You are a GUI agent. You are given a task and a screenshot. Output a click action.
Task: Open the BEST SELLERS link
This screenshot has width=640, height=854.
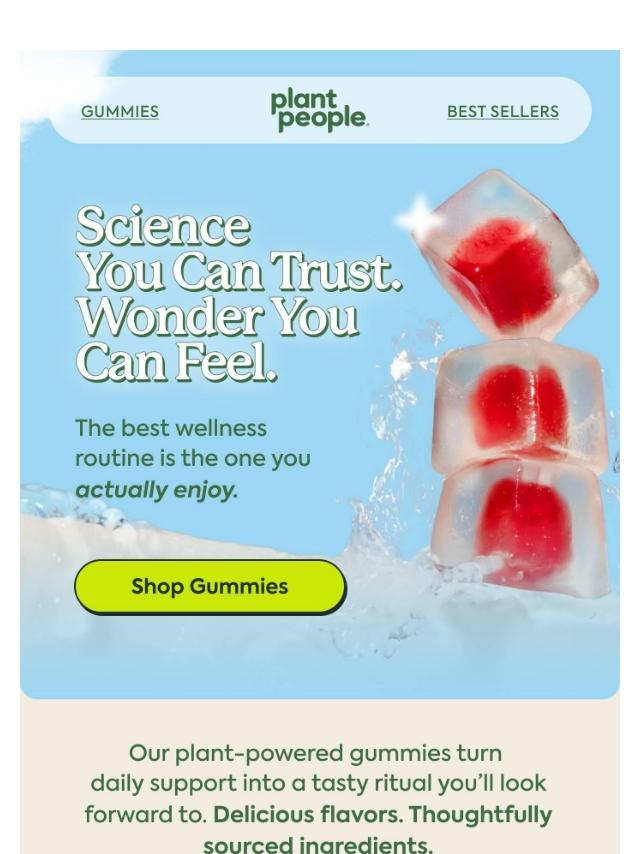point(502,112)
